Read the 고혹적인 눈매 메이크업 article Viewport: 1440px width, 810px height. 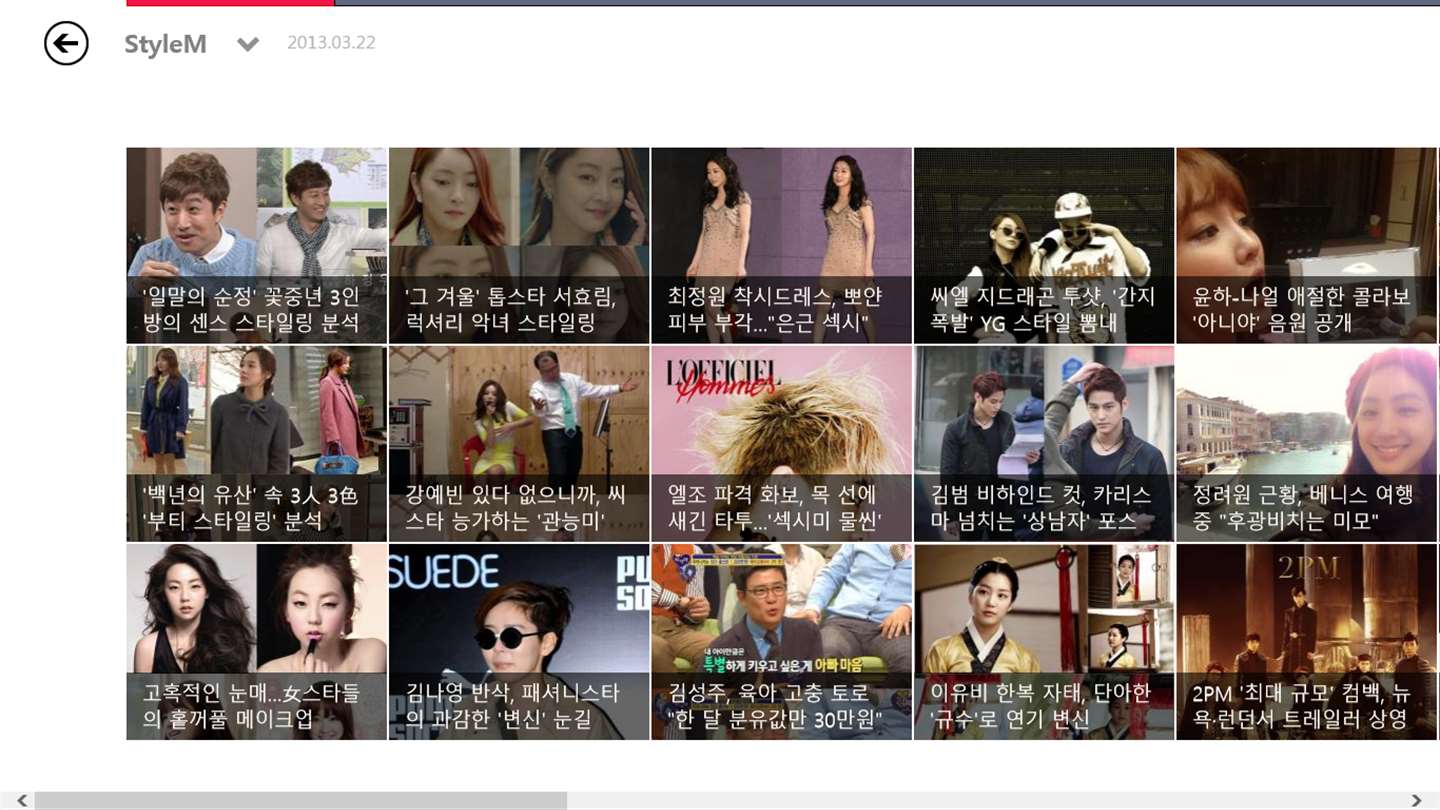click(x=256, y=641)
